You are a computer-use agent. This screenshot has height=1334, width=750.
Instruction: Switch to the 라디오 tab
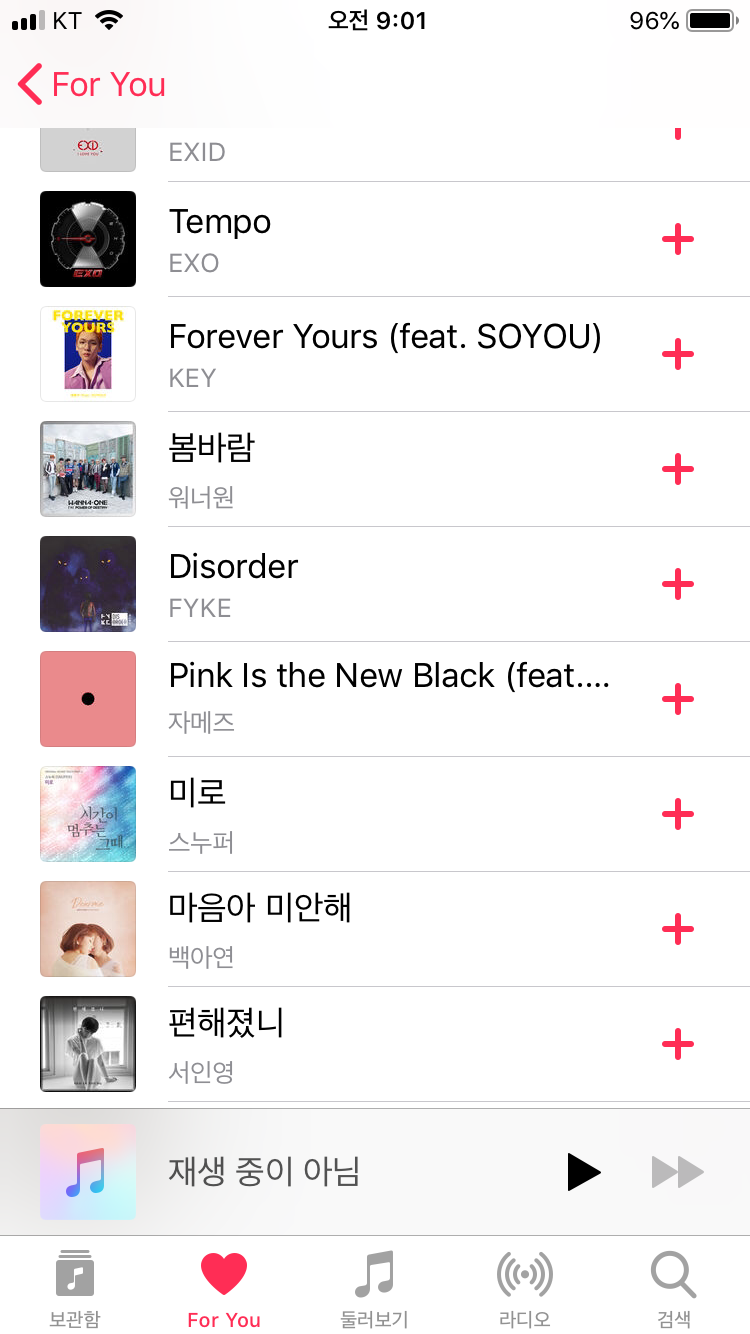[524, 1287]
